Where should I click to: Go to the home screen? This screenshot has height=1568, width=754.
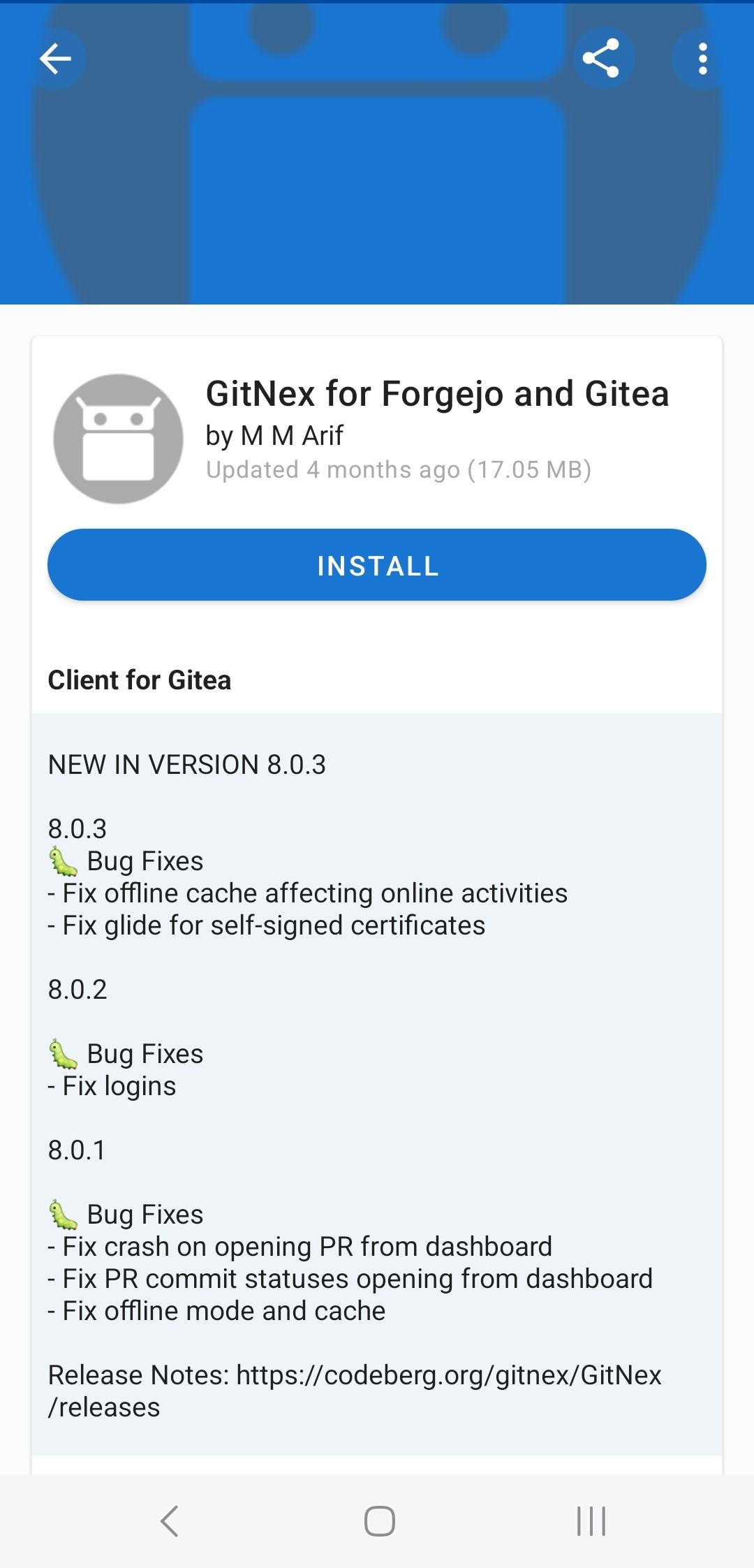point(379,1521)
